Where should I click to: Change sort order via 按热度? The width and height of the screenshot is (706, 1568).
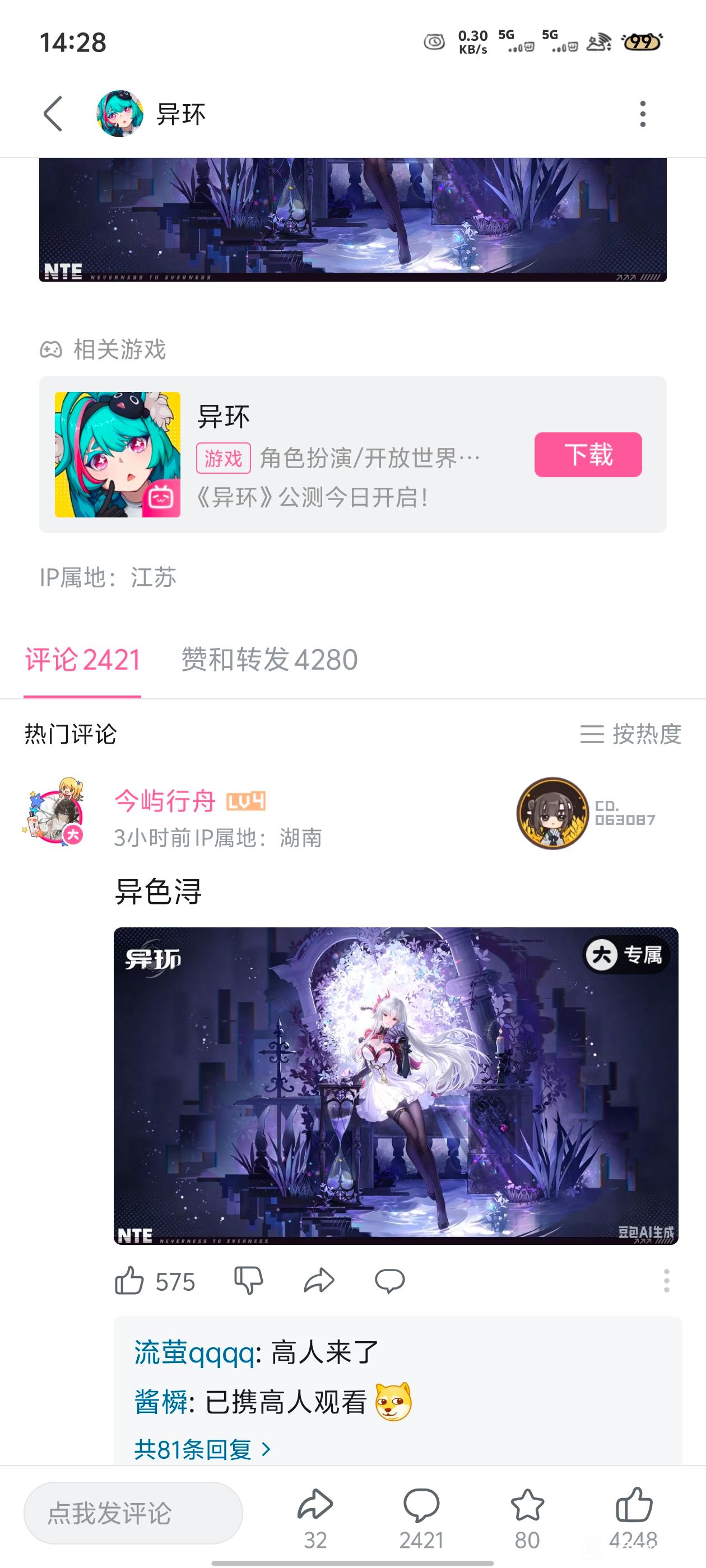pyautogui.click(x=630, y=734)
